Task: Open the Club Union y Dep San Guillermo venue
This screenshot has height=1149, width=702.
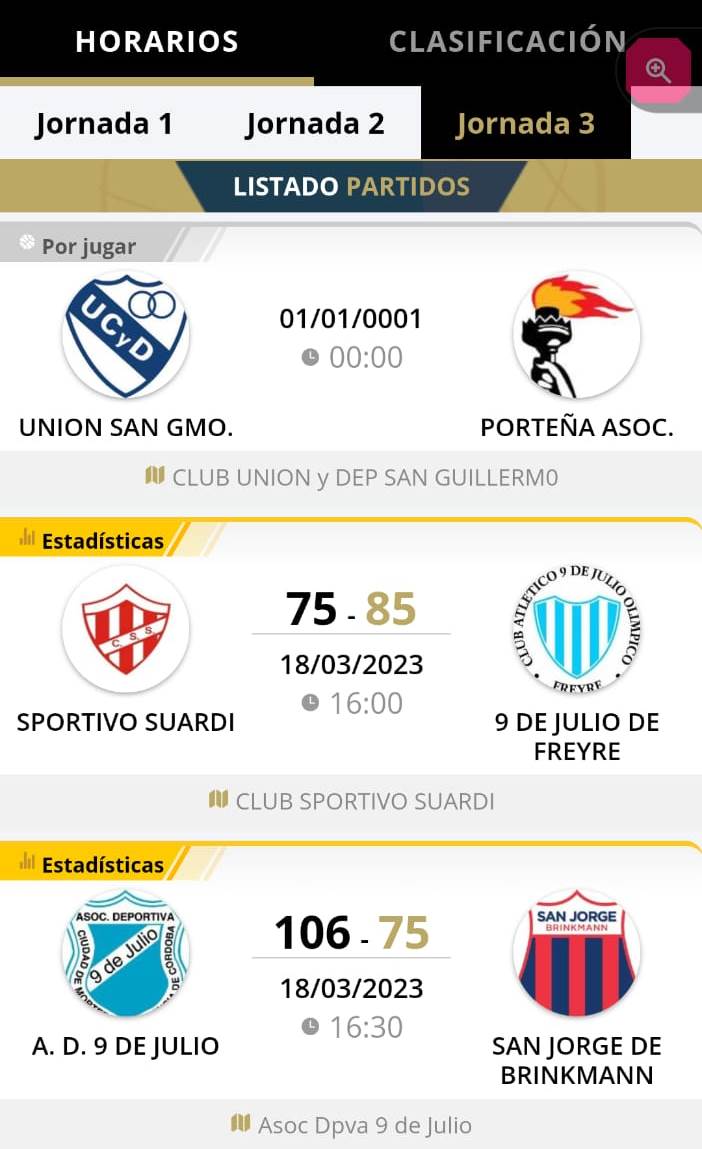Action: coord(351,478)
